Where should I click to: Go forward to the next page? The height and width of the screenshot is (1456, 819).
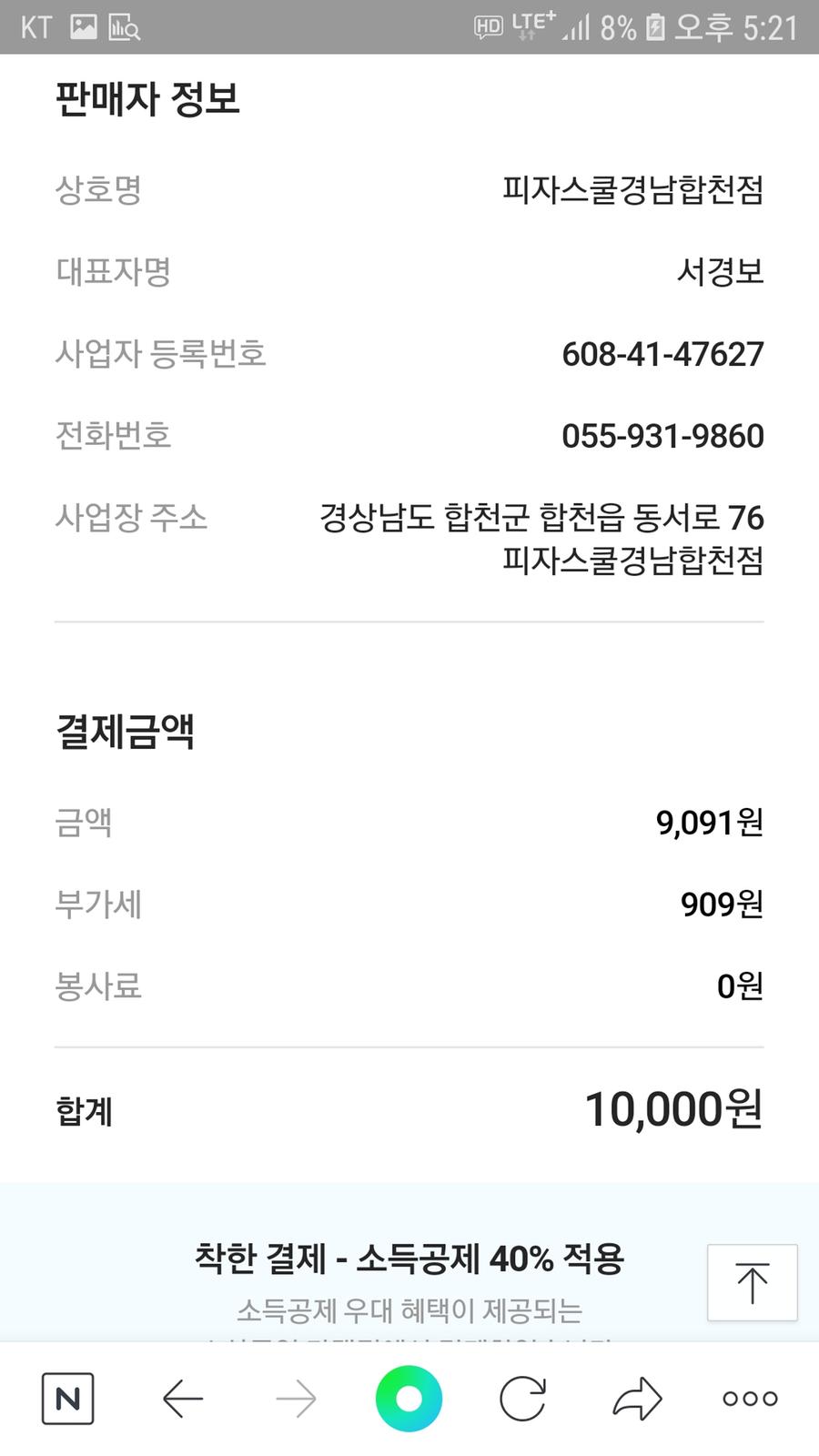point(296,1399)
